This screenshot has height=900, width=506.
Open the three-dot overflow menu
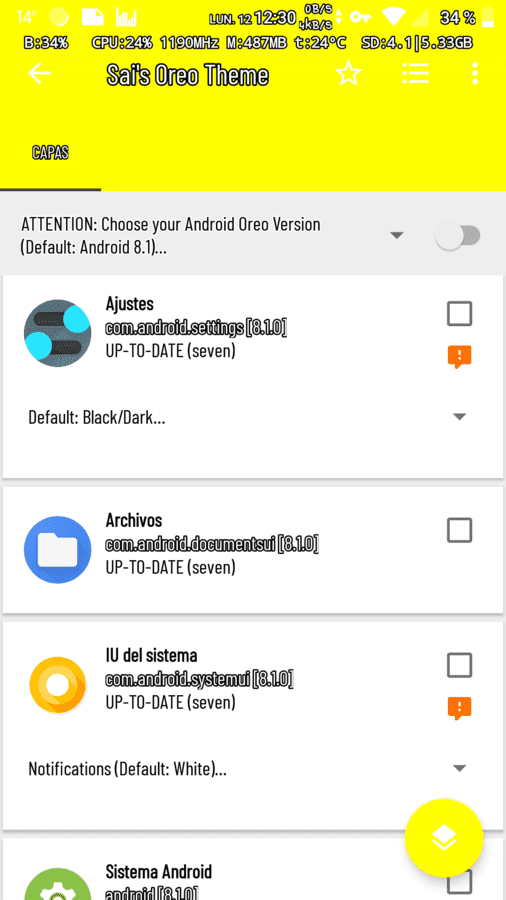(x=474, y=73)
